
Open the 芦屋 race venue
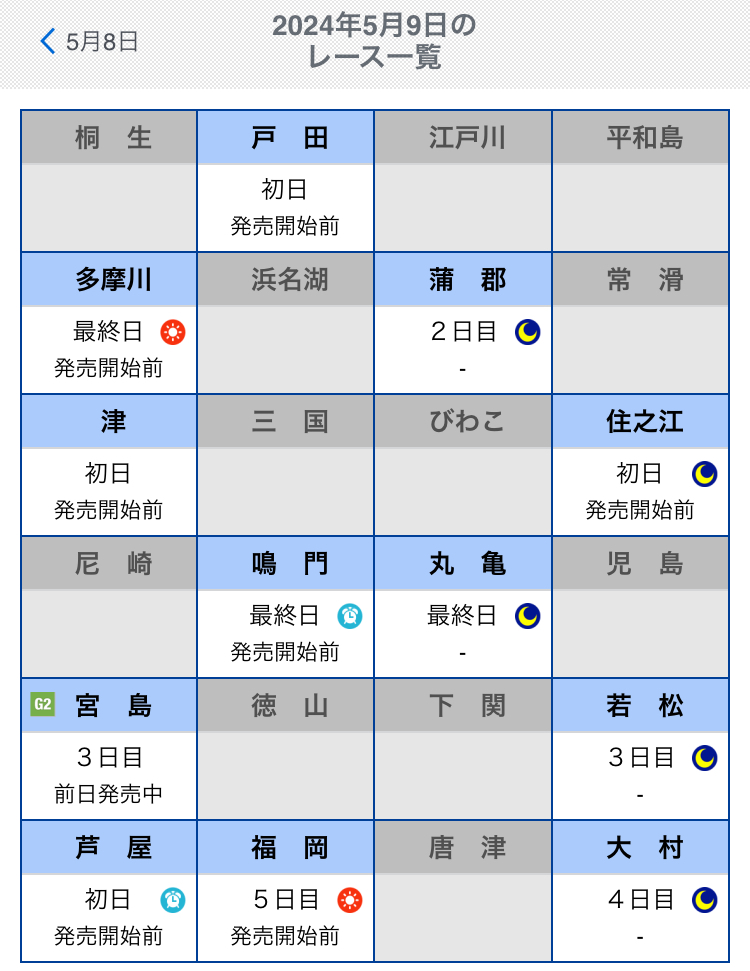point(109,890)
